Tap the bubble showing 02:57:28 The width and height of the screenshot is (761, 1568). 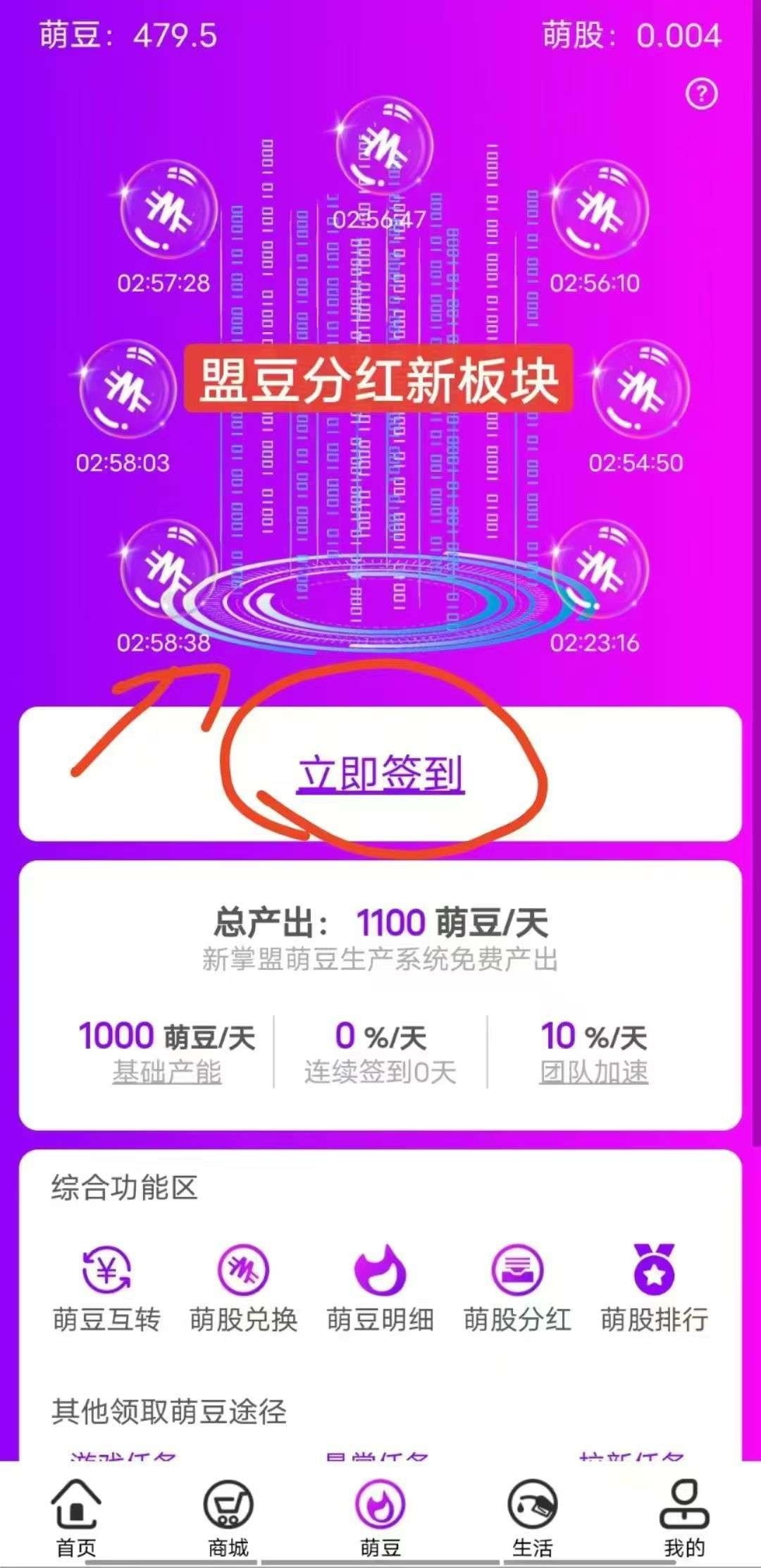168,209
